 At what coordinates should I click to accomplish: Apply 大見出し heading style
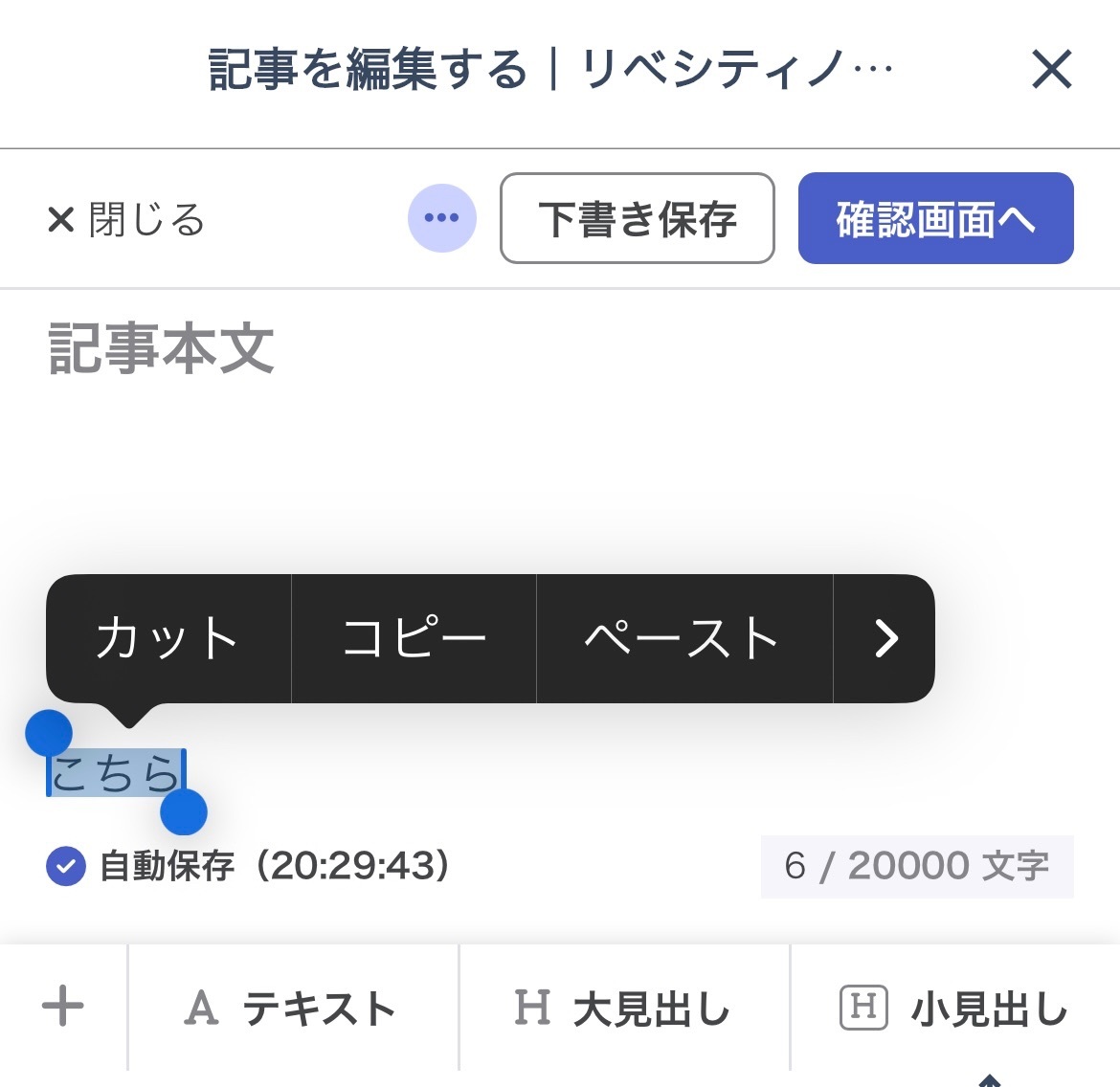pos(624,1007)
